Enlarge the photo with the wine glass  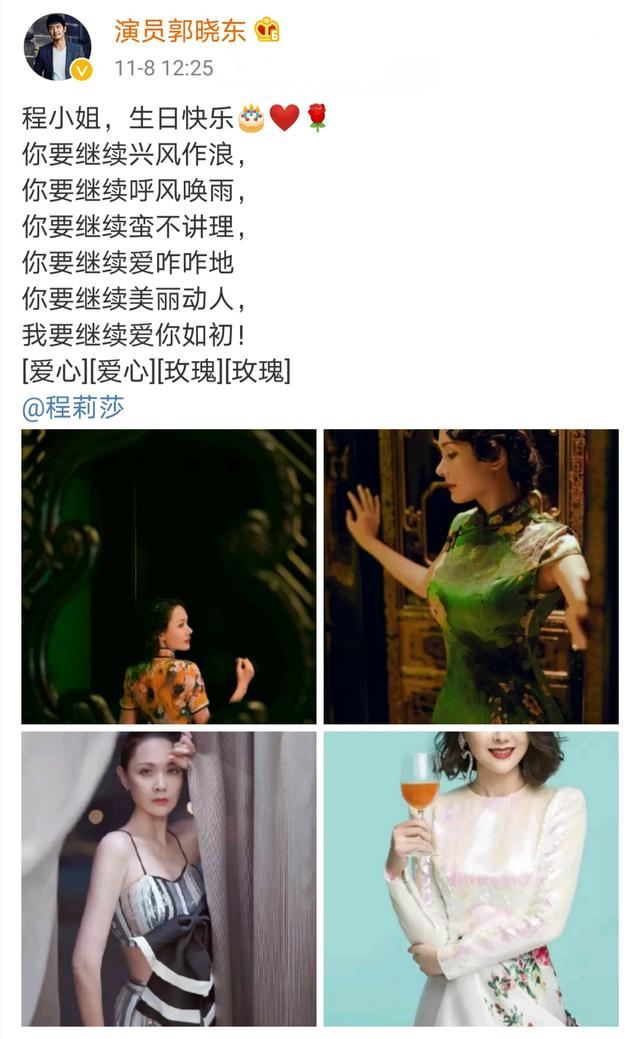tap(471, 879)
